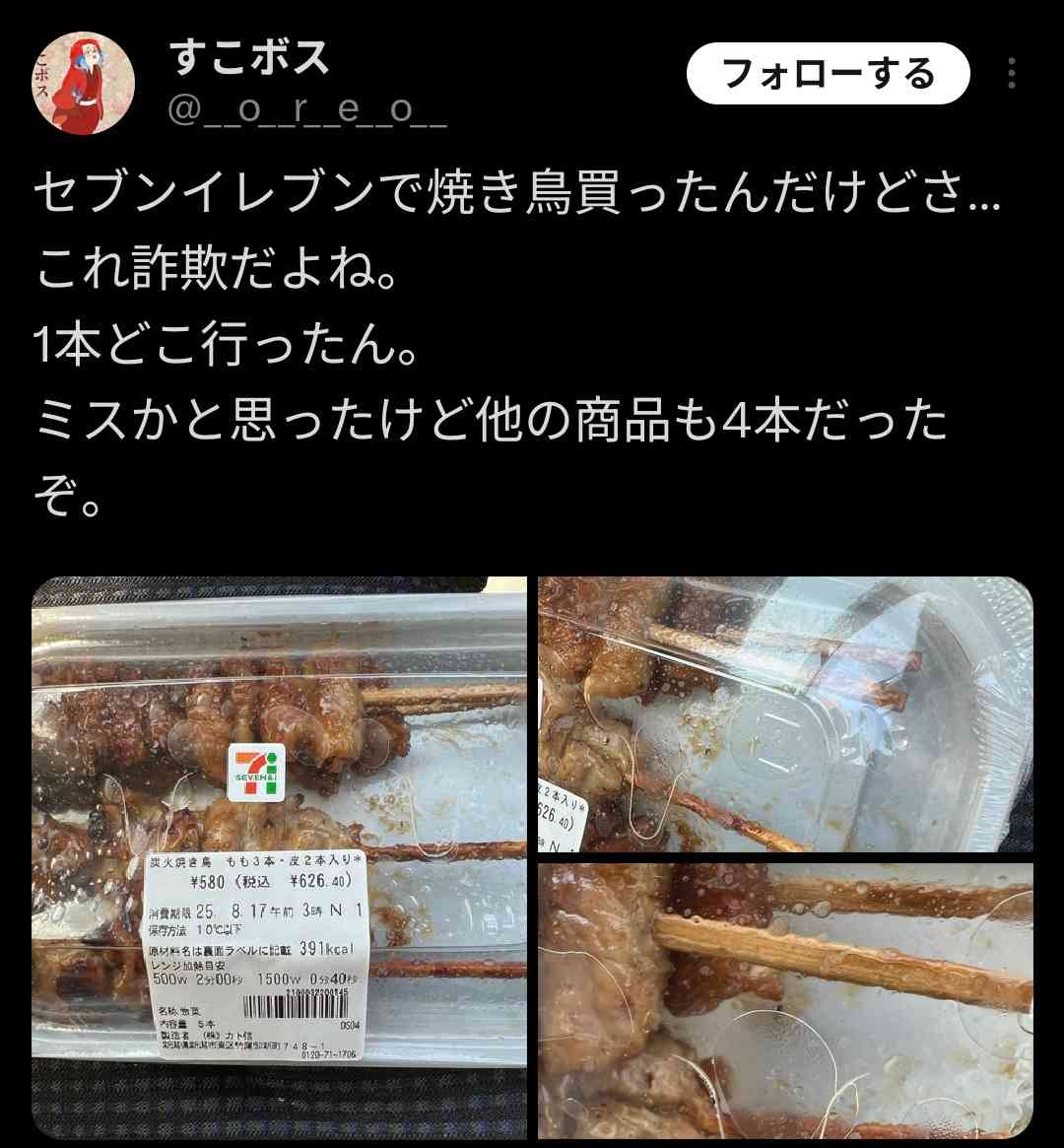Image resolution: width=1064 pixels, height=1148 pixels.
Task: Open すこボス's profile avatar
Action: pos(84,83)
